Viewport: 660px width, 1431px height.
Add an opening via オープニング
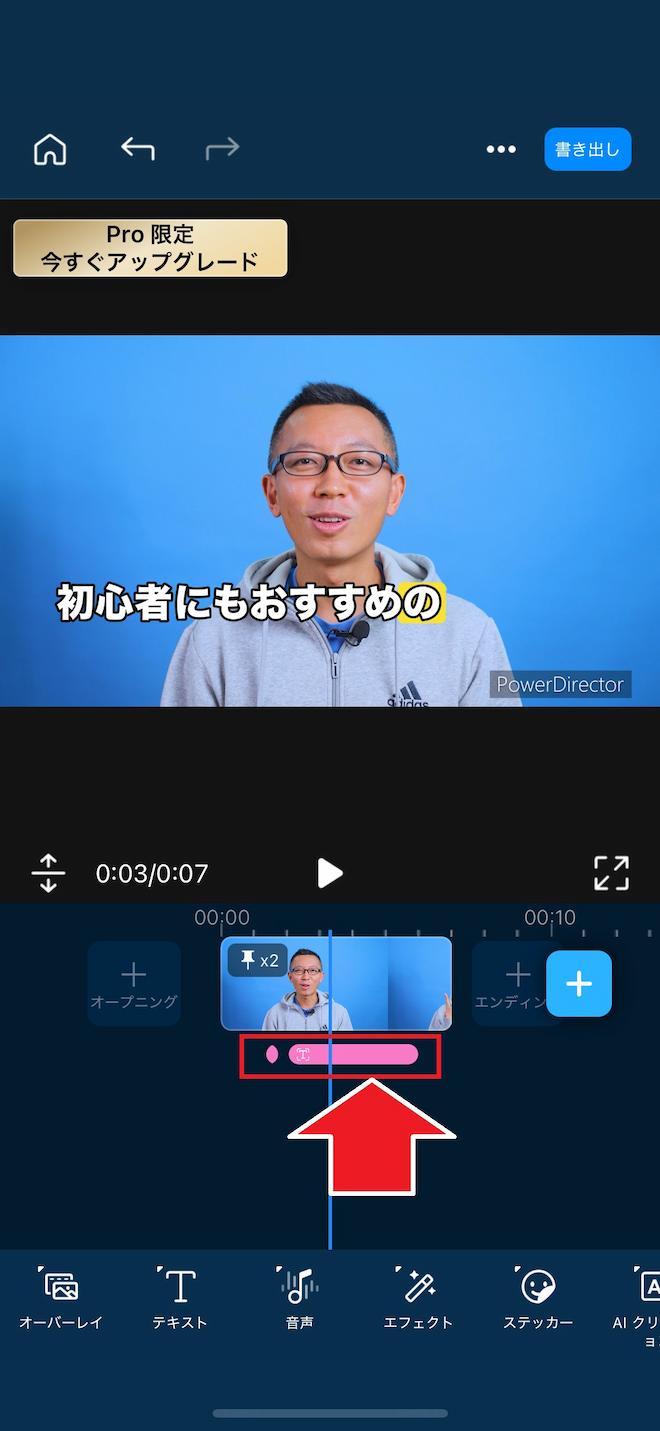(x=134, y=983)
